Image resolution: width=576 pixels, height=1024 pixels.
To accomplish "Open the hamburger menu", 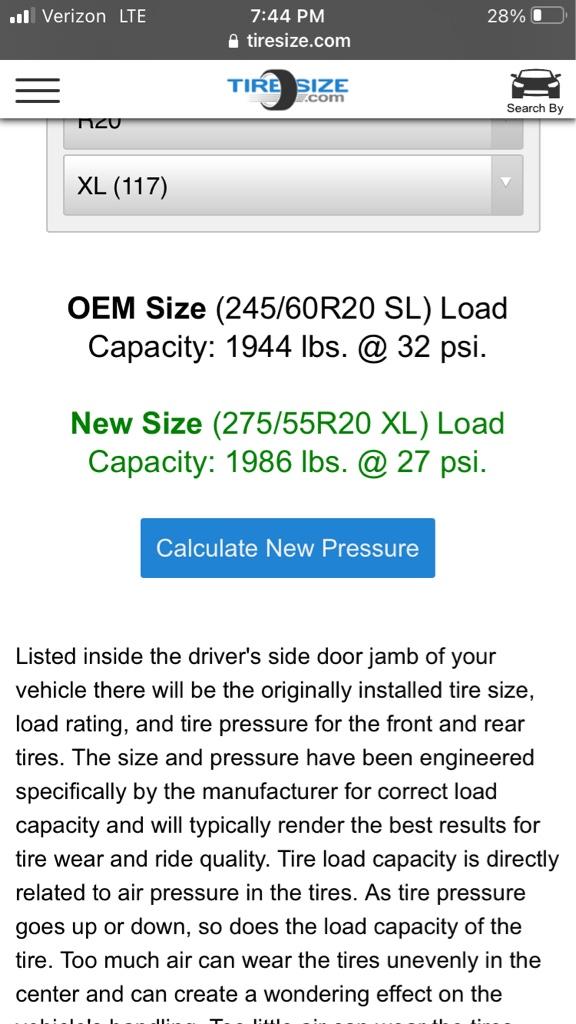I will pos(37,91).
